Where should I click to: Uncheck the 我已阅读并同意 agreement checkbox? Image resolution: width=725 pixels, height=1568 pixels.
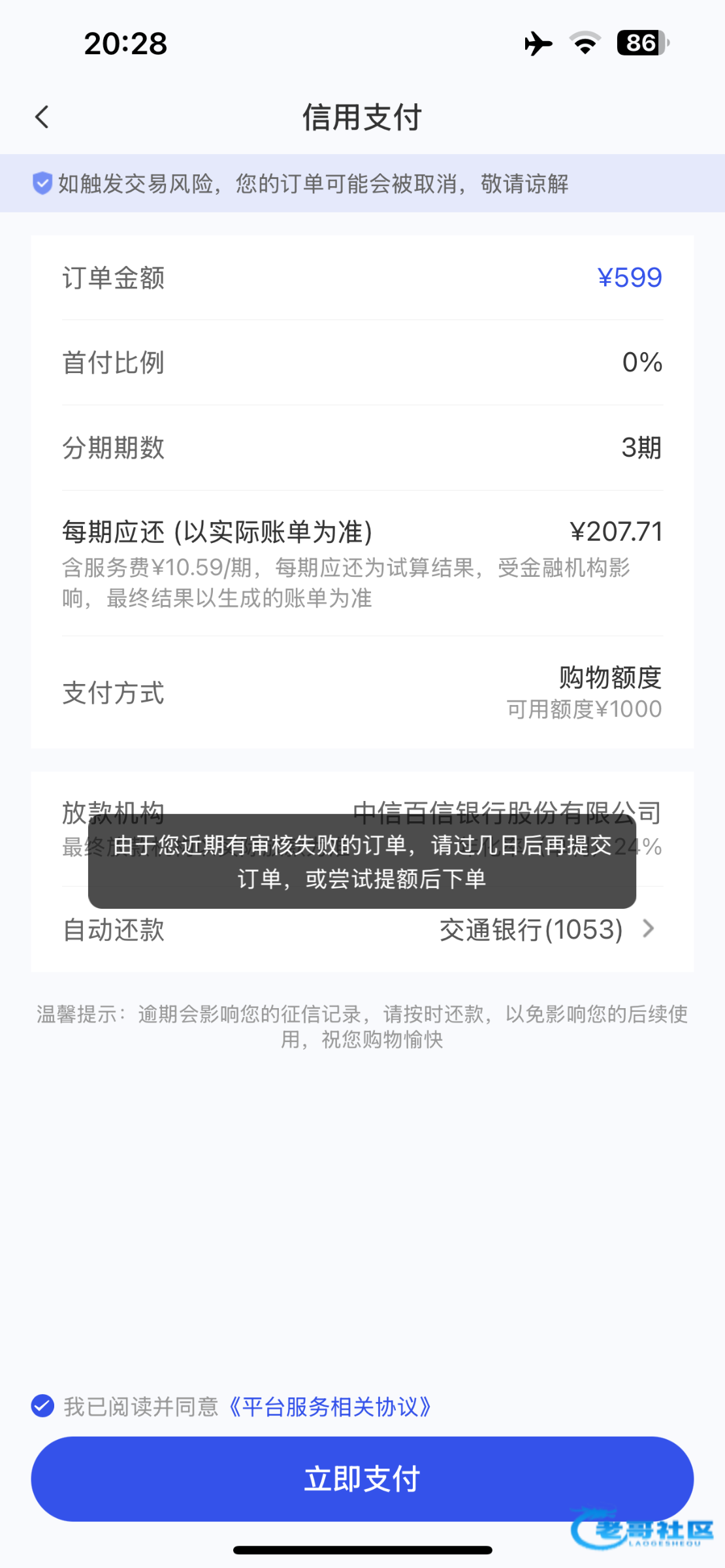click(x=43, y=1406)
